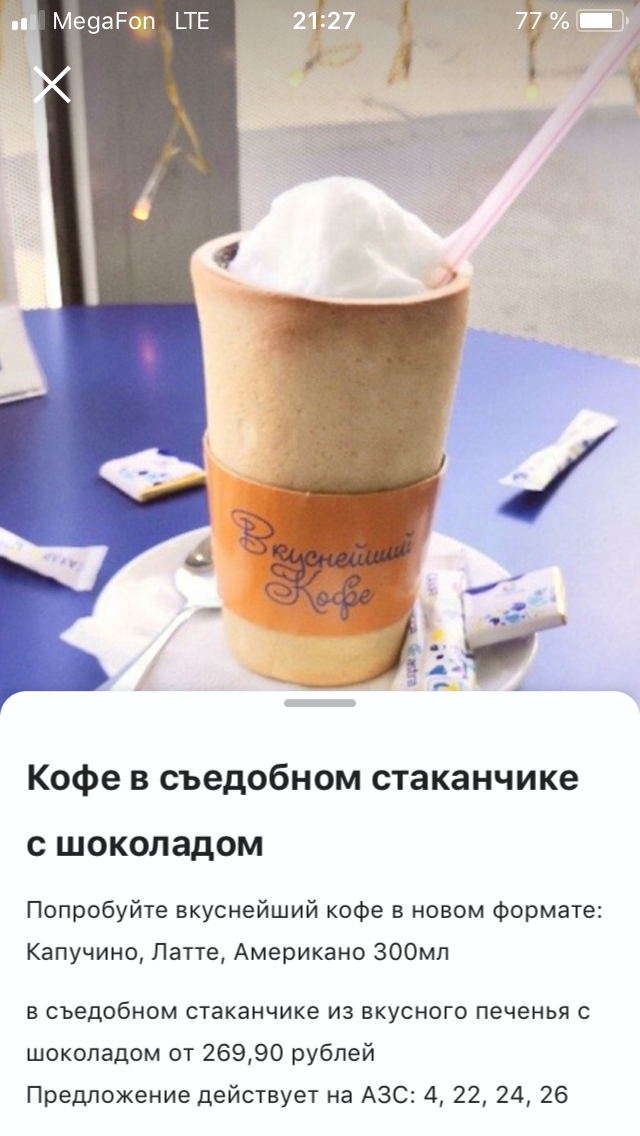Close the coffee offer screen
Viewport: 640px width, 1136px height.
(x=51, y=84)
